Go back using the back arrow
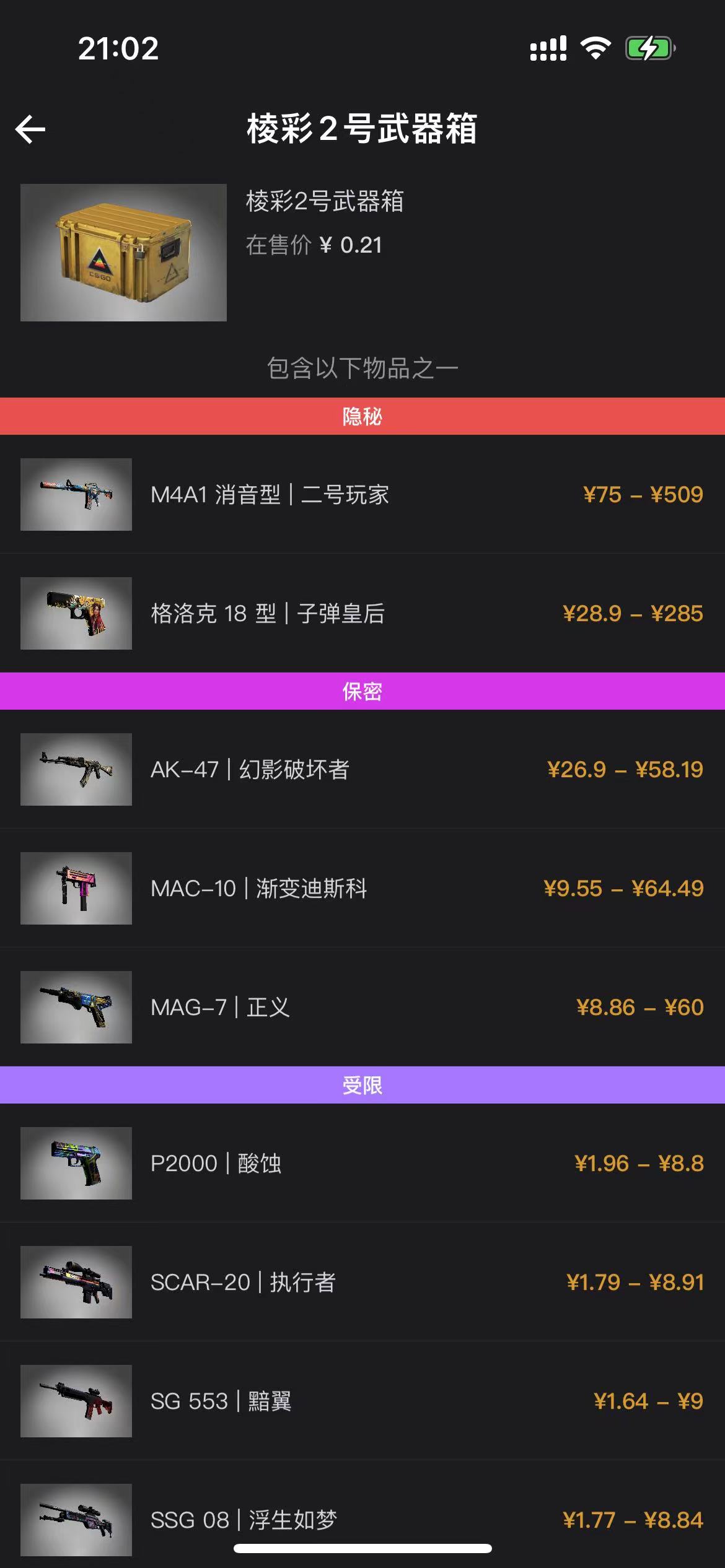Viewport: 725px width, 1568px height. [x=30, y=129]
